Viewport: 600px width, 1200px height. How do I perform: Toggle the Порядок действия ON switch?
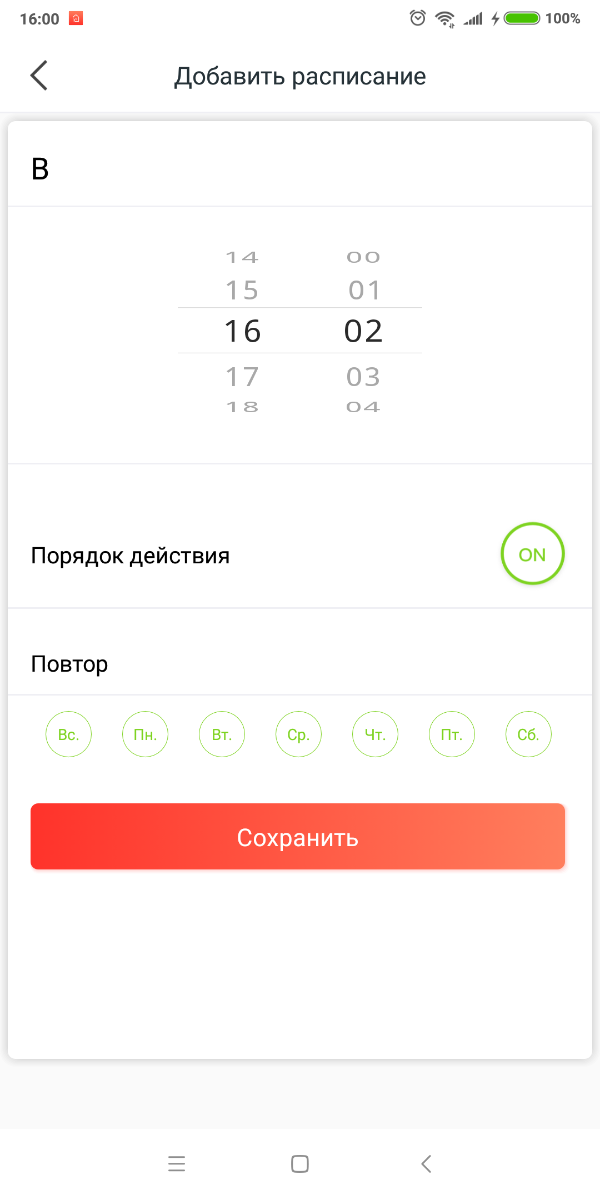pos(532,554)
